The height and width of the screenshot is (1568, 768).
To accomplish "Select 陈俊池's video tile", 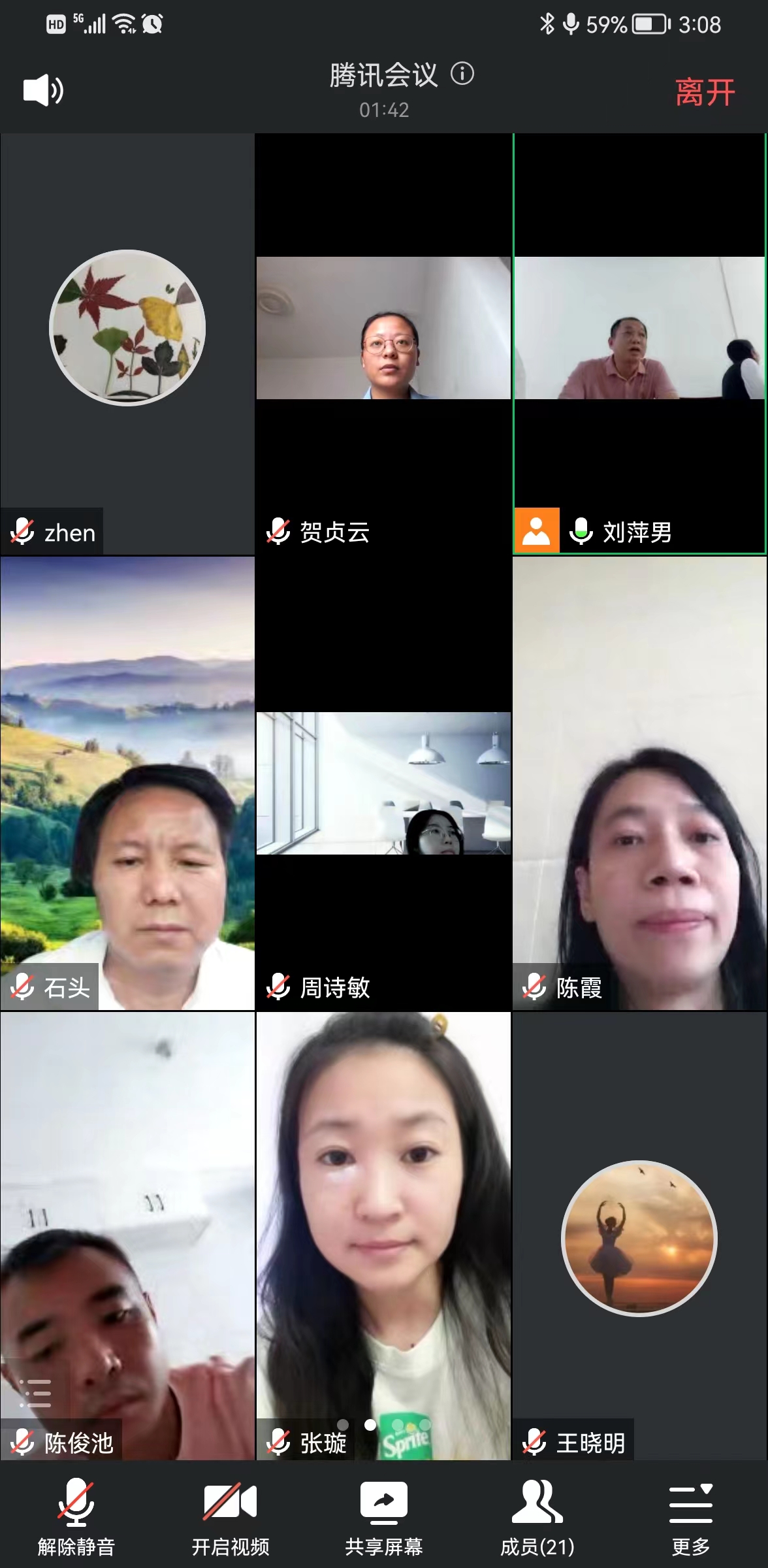I will click(x=127, y=1235).
